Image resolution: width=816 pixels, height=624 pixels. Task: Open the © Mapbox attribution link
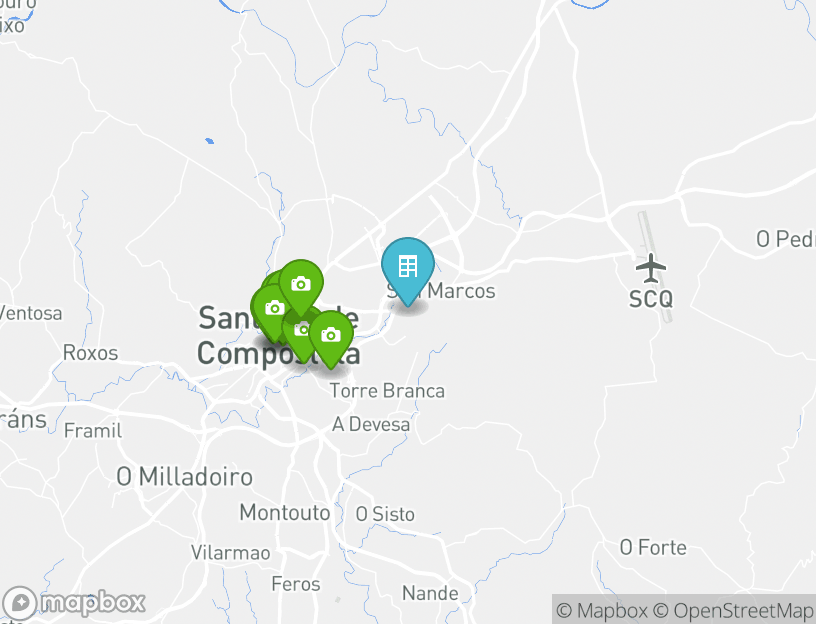(603, 610)
